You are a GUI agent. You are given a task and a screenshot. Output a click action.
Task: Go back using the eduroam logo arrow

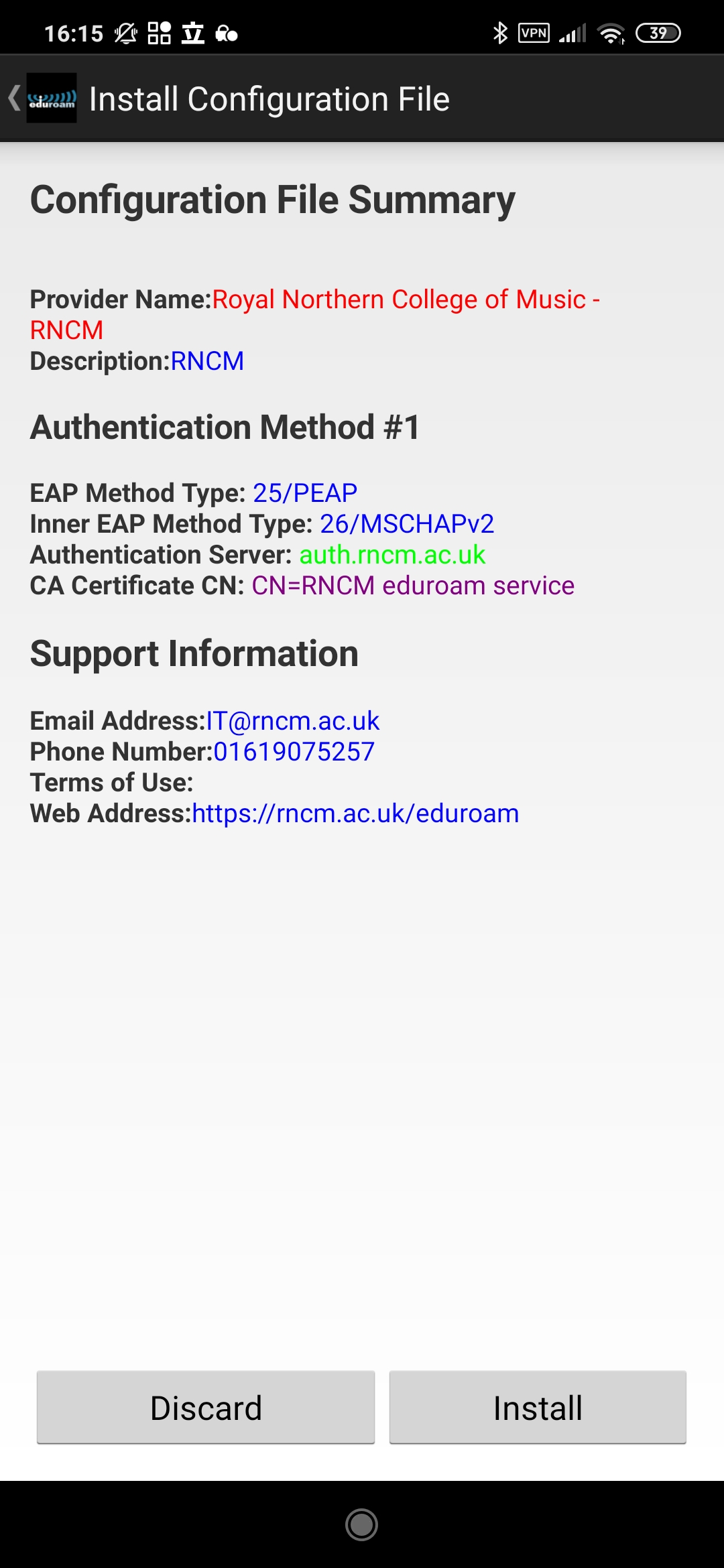[42, 98]
